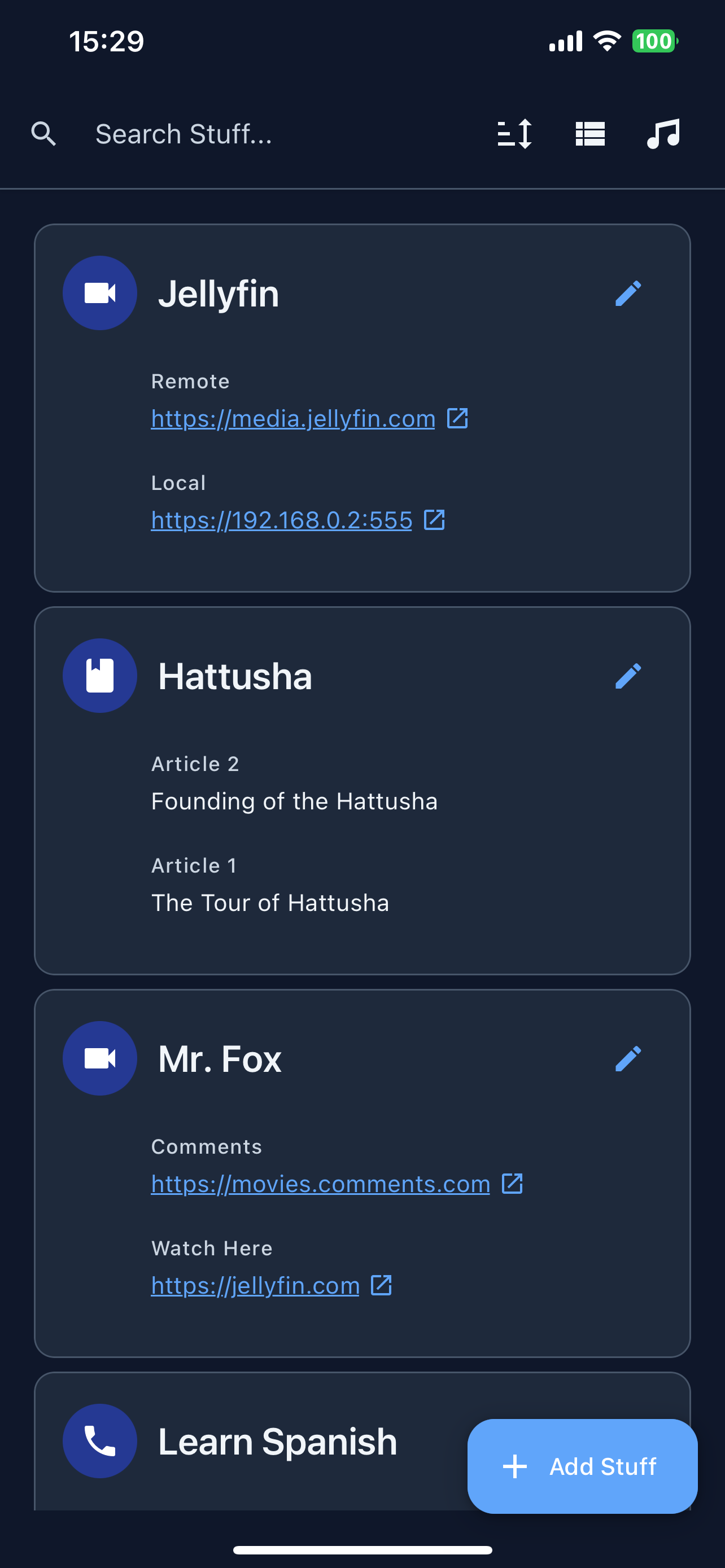Open the Learn Spanish card
The width and height of the screenshot is (725, 1568).
click(277, 1442)
